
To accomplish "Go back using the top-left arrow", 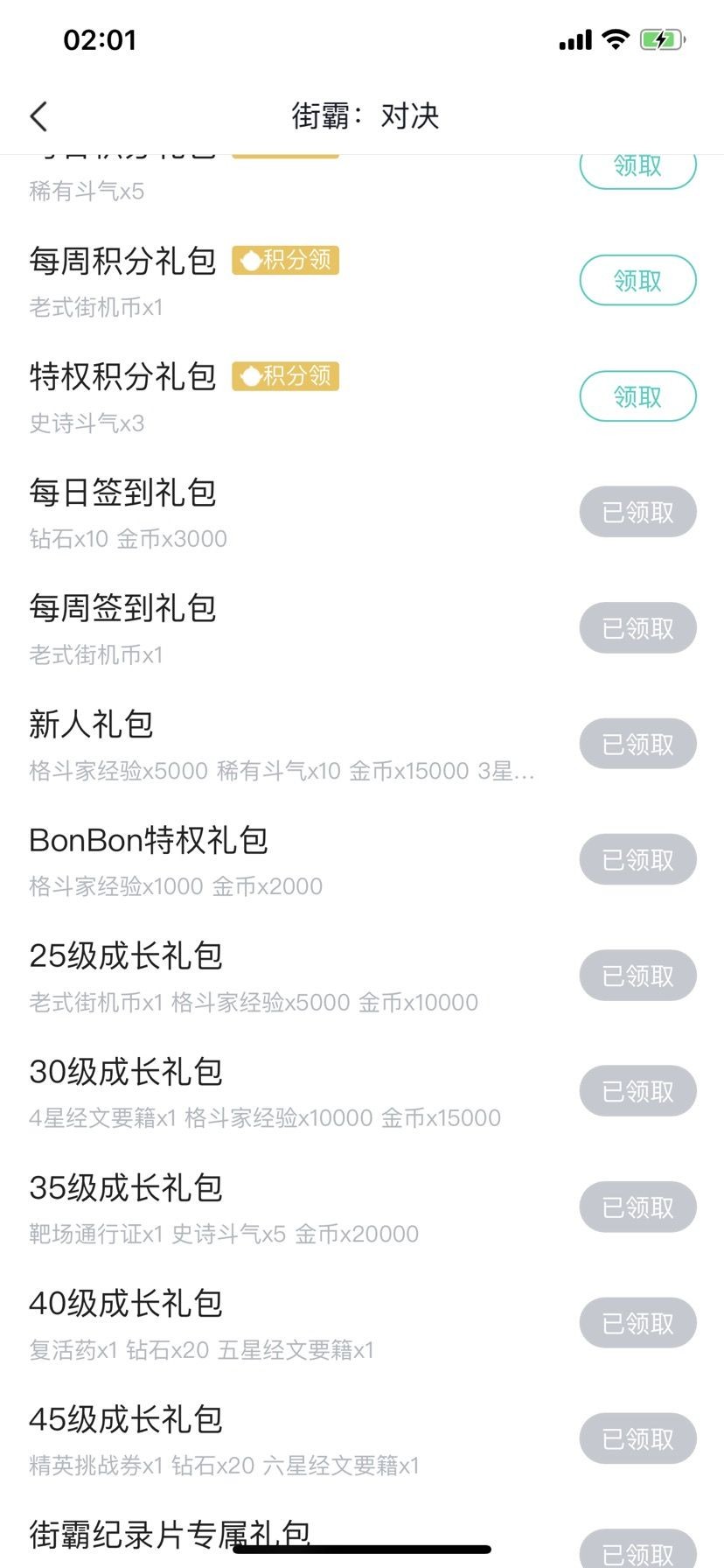I will (x=38, y=116).
